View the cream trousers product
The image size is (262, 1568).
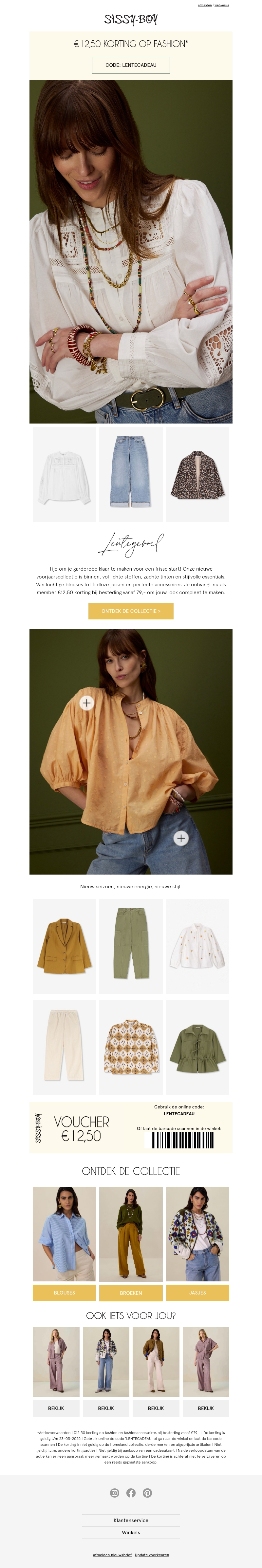pyautogui.click(x=64, y=1048)
